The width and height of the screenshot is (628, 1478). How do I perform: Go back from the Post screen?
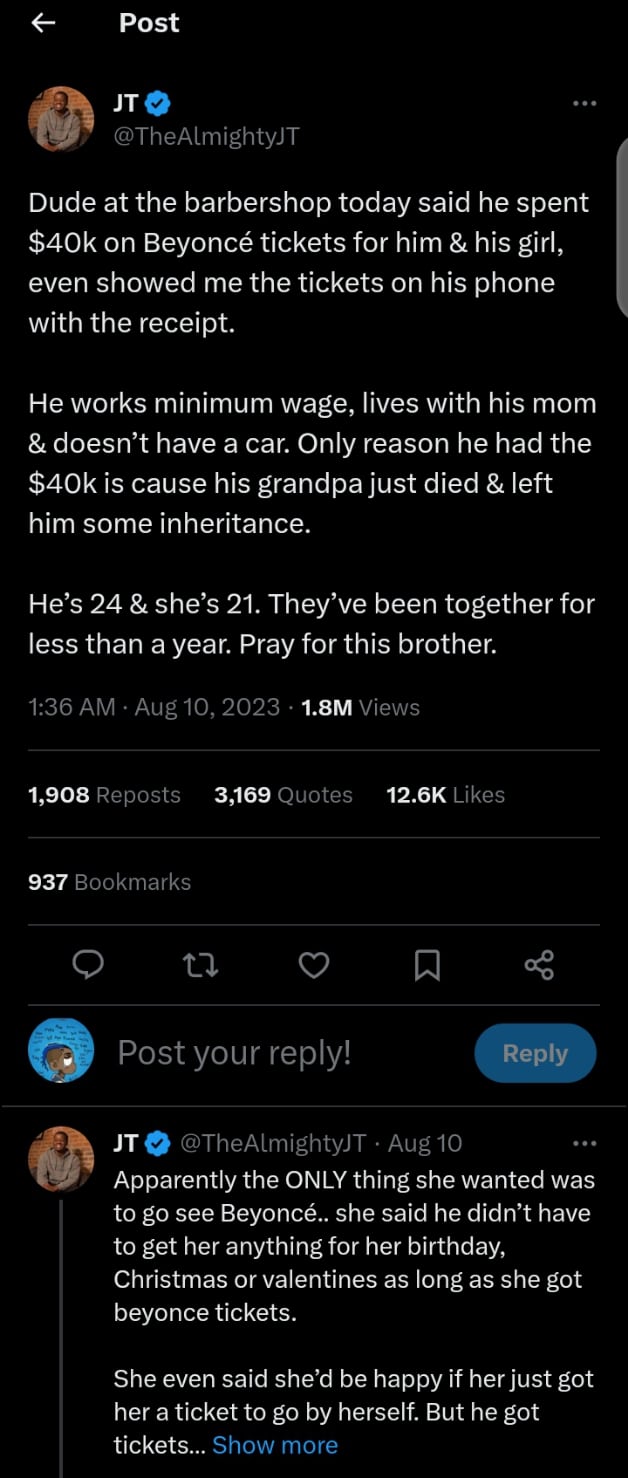pyautogui.click(x=43, y=23)
